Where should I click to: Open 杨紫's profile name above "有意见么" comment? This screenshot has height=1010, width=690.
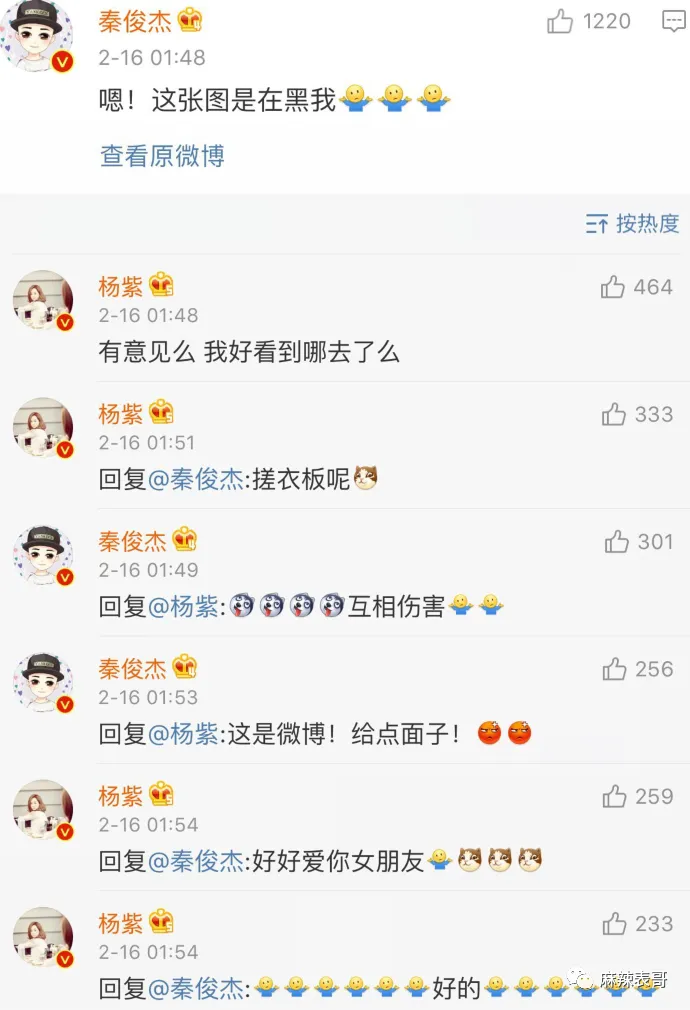click(121, 287)
